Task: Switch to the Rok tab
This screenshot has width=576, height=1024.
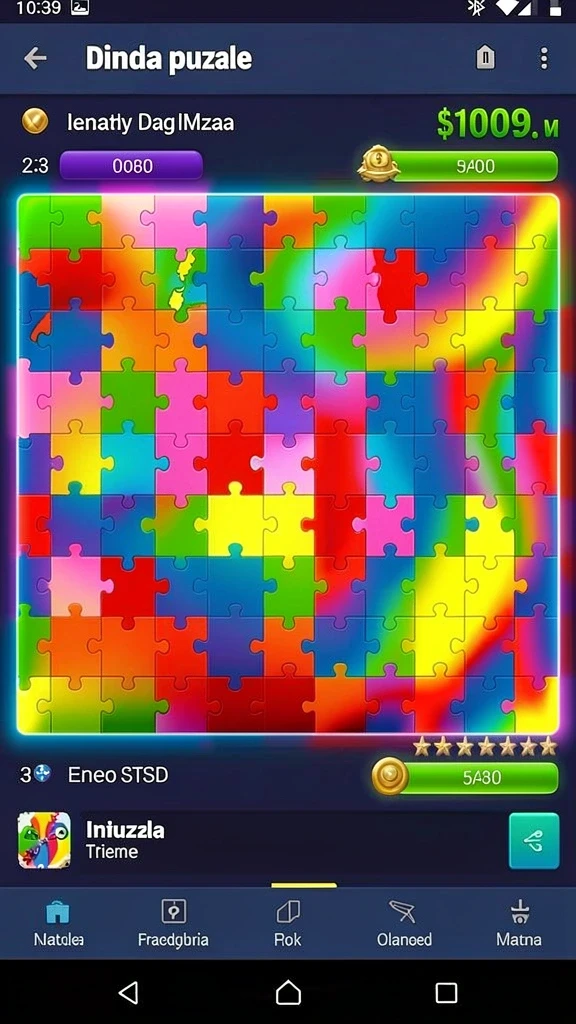Action: pos(288,923)
